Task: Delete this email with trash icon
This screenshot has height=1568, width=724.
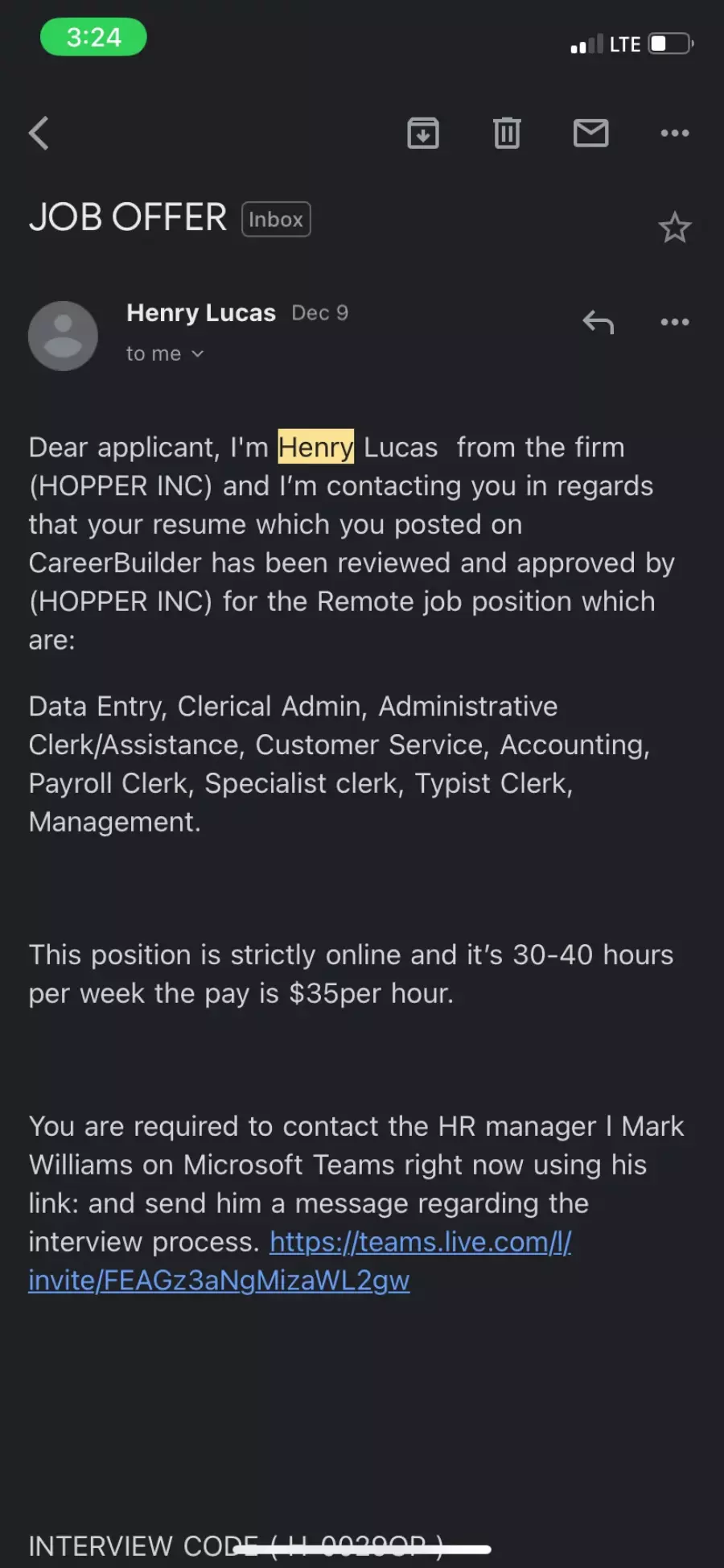Action: point(507,133)
